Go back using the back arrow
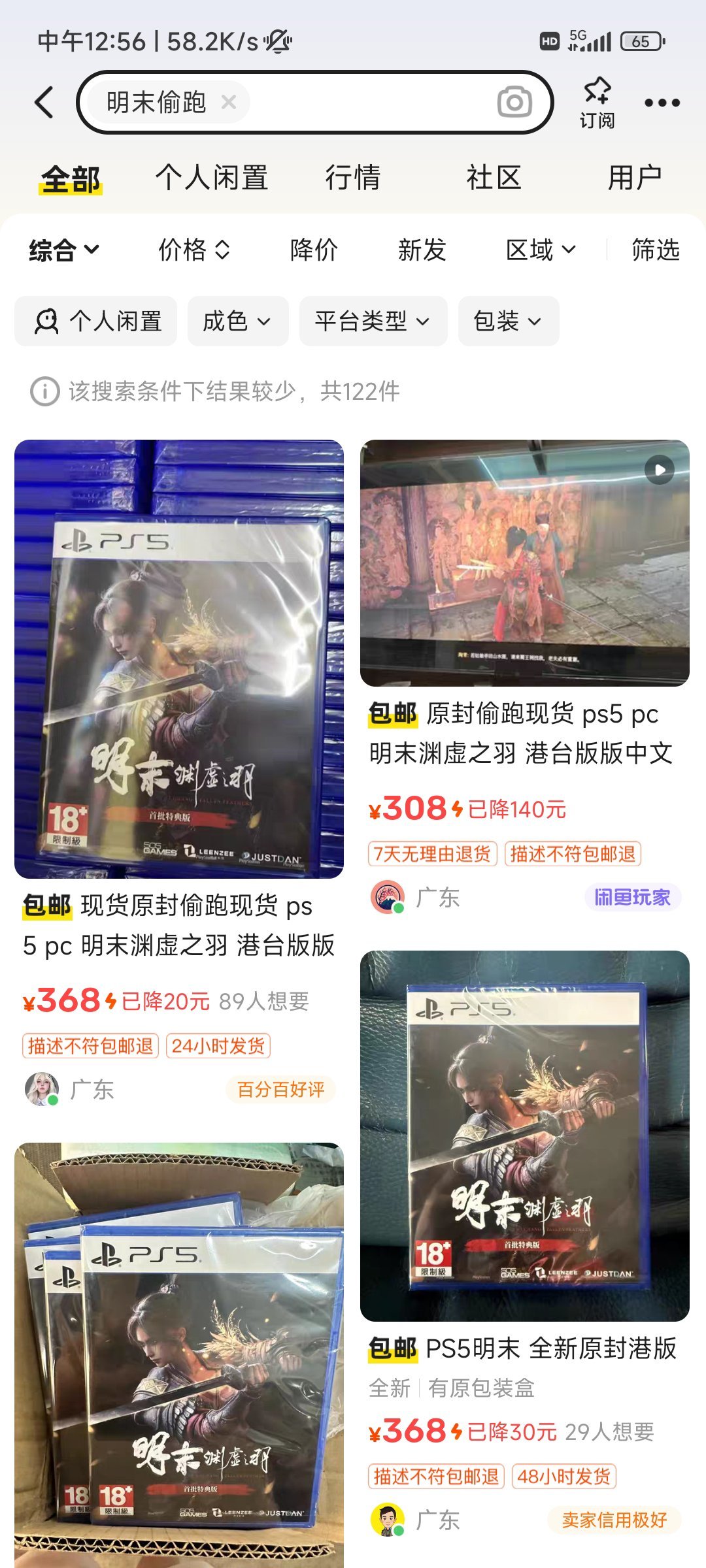The image size is (706, 1568). [x=44, y=103]
